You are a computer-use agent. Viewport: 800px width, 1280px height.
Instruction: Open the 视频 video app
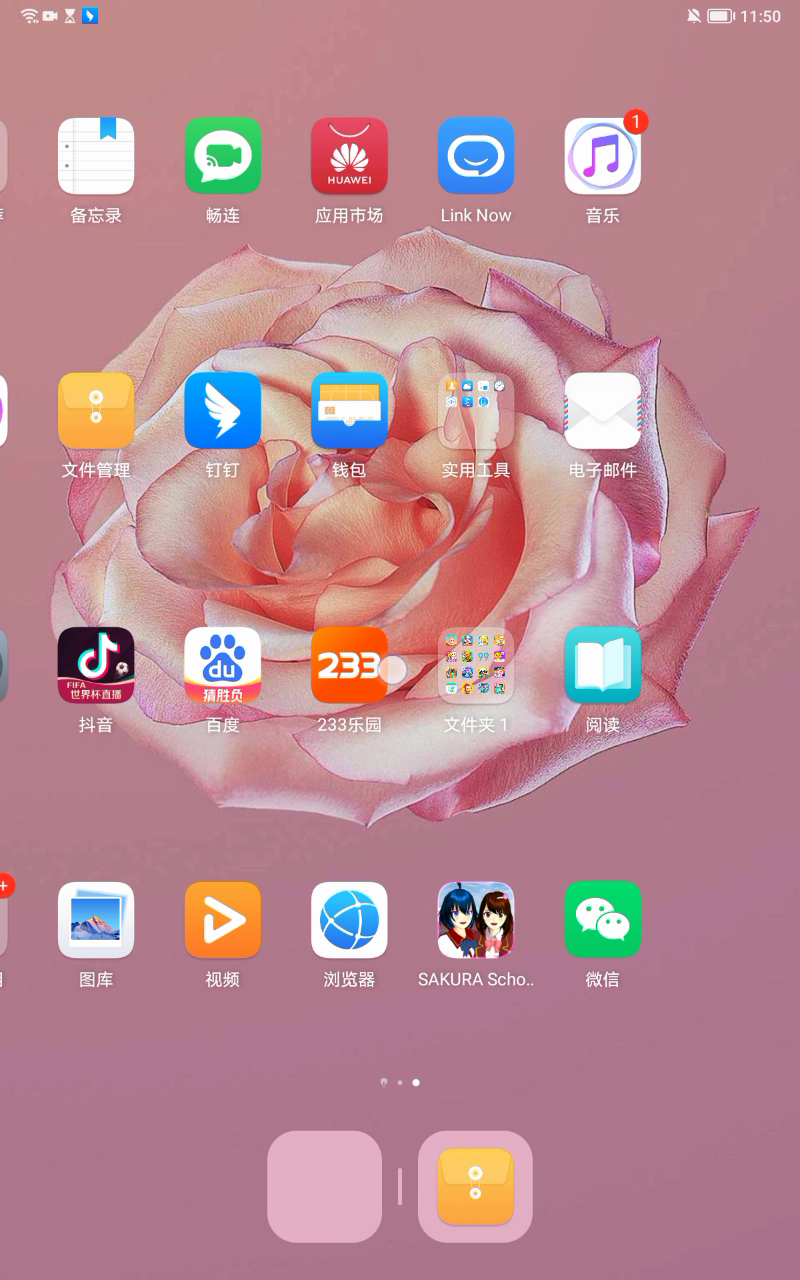223,920
